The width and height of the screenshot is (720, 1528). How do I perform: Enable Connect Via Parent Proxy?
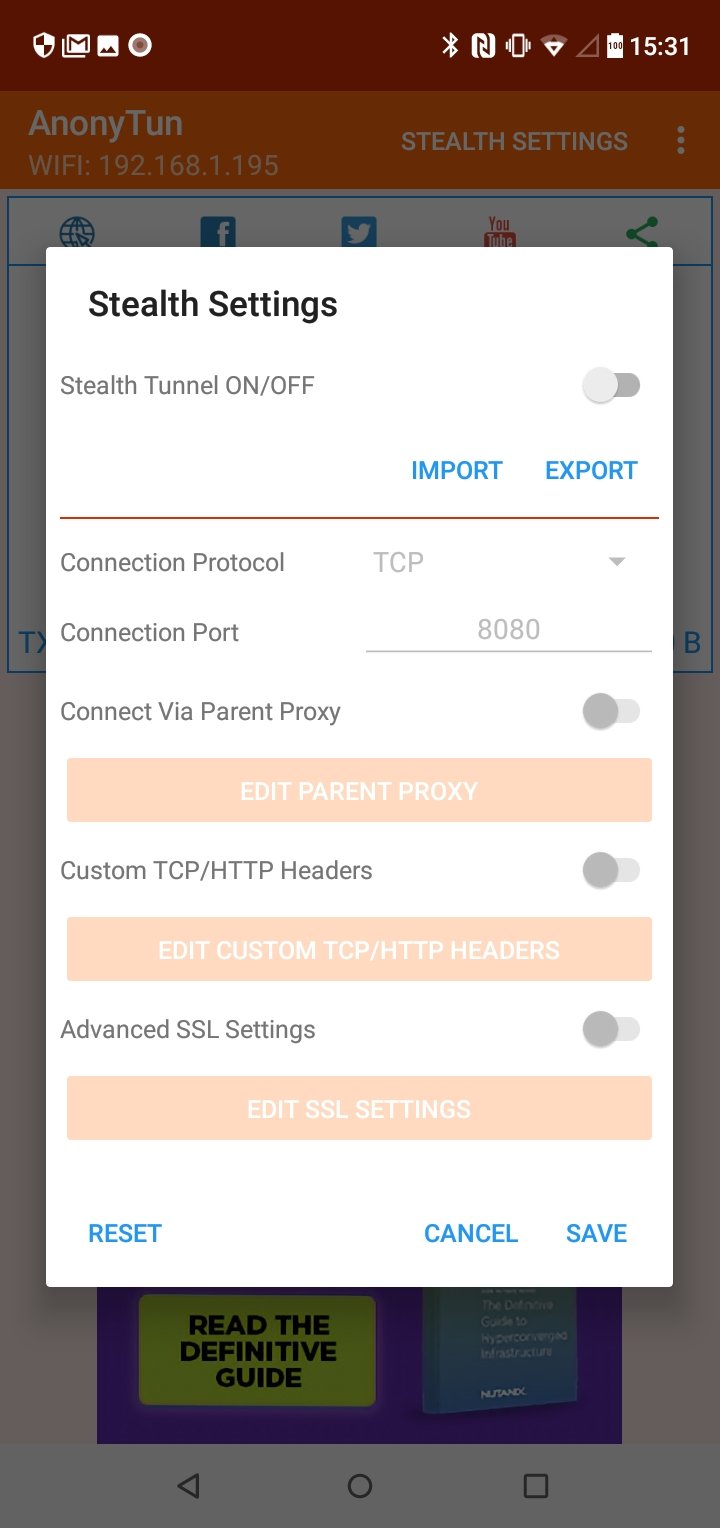(611, 711)
